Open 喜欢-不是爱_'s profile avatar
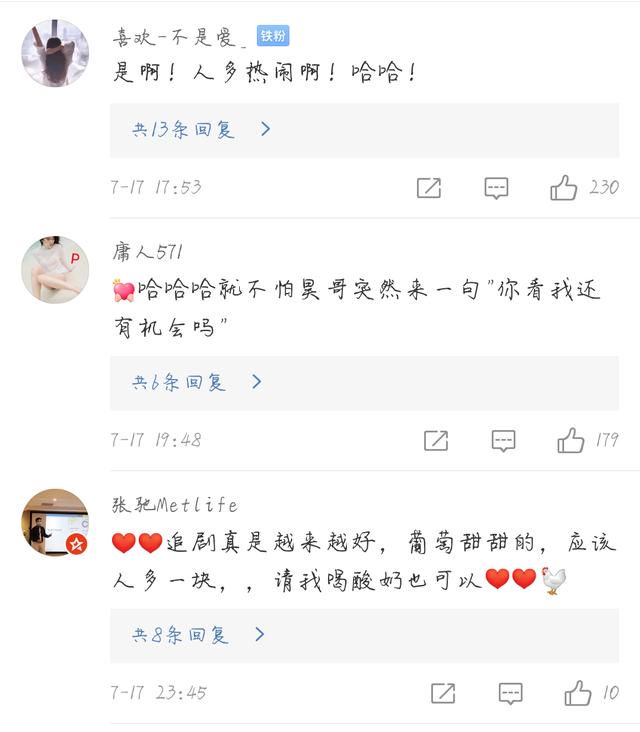This screenshot has height=732, width=640. [56, 54]
